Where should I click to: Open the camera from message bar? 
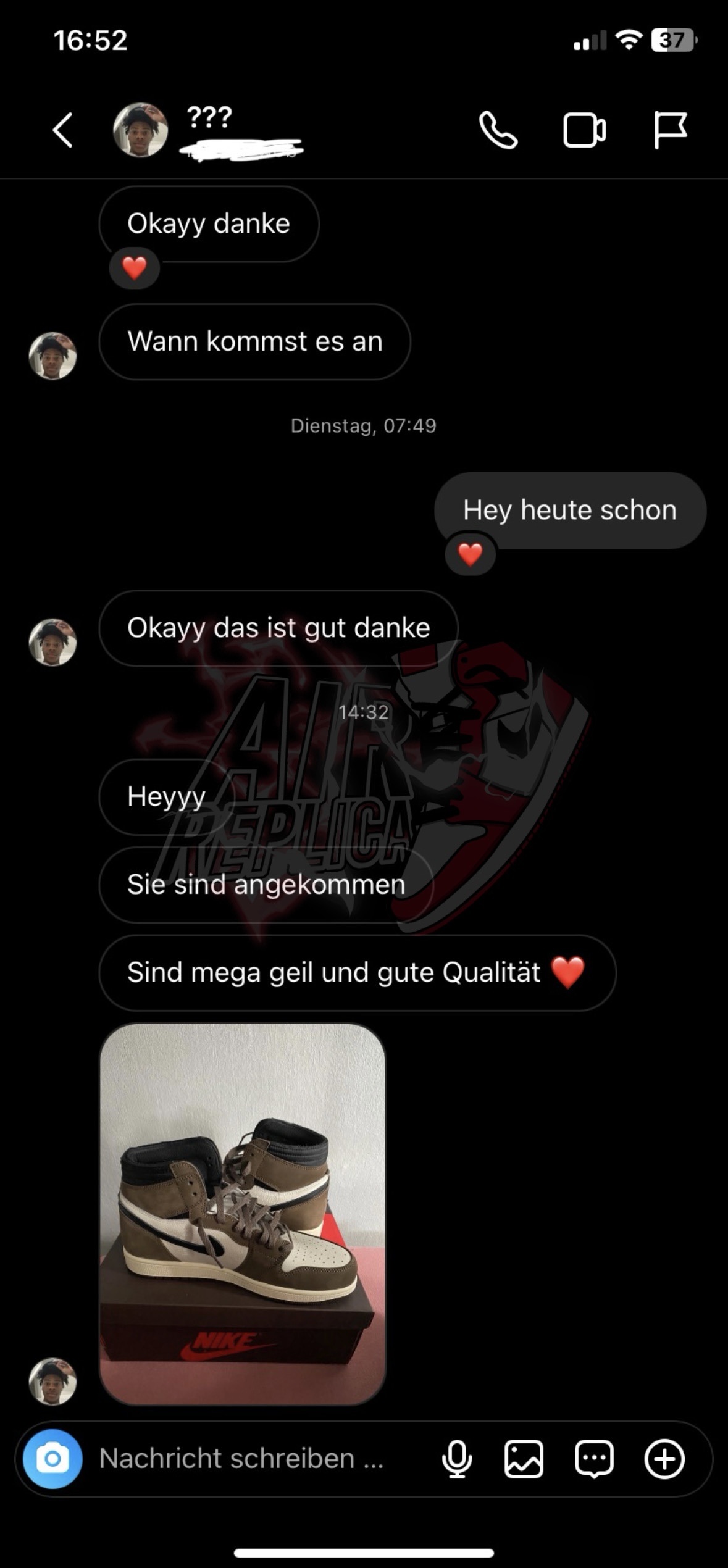(x=52, y=1459)
